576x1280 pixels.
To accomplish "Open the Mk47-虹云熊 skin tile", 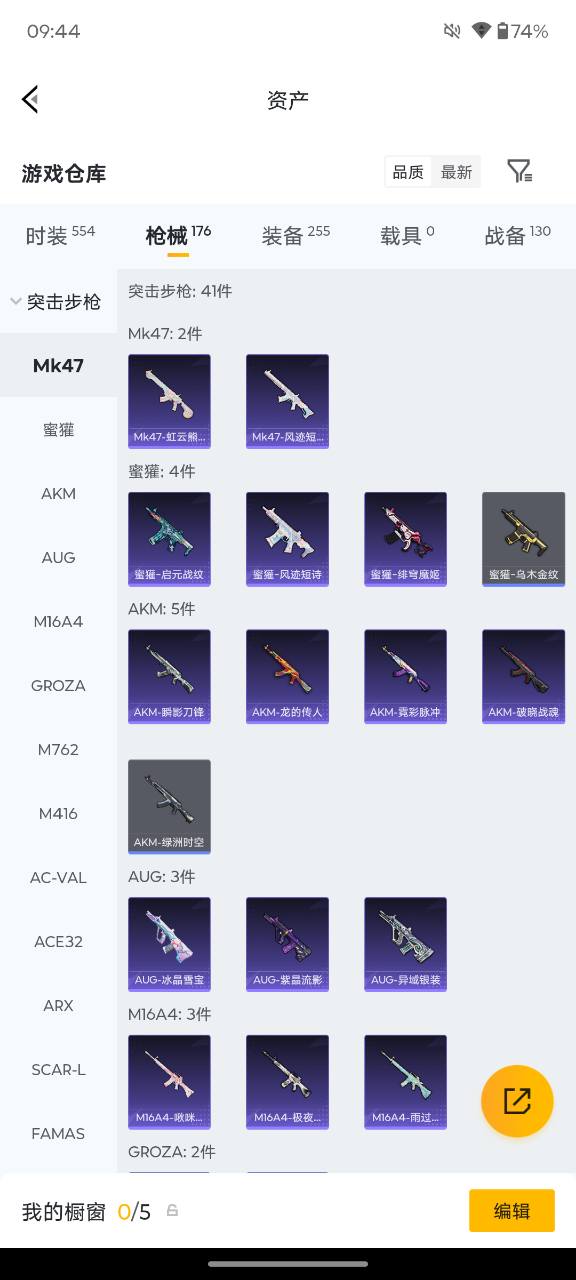I will [169, 401].
